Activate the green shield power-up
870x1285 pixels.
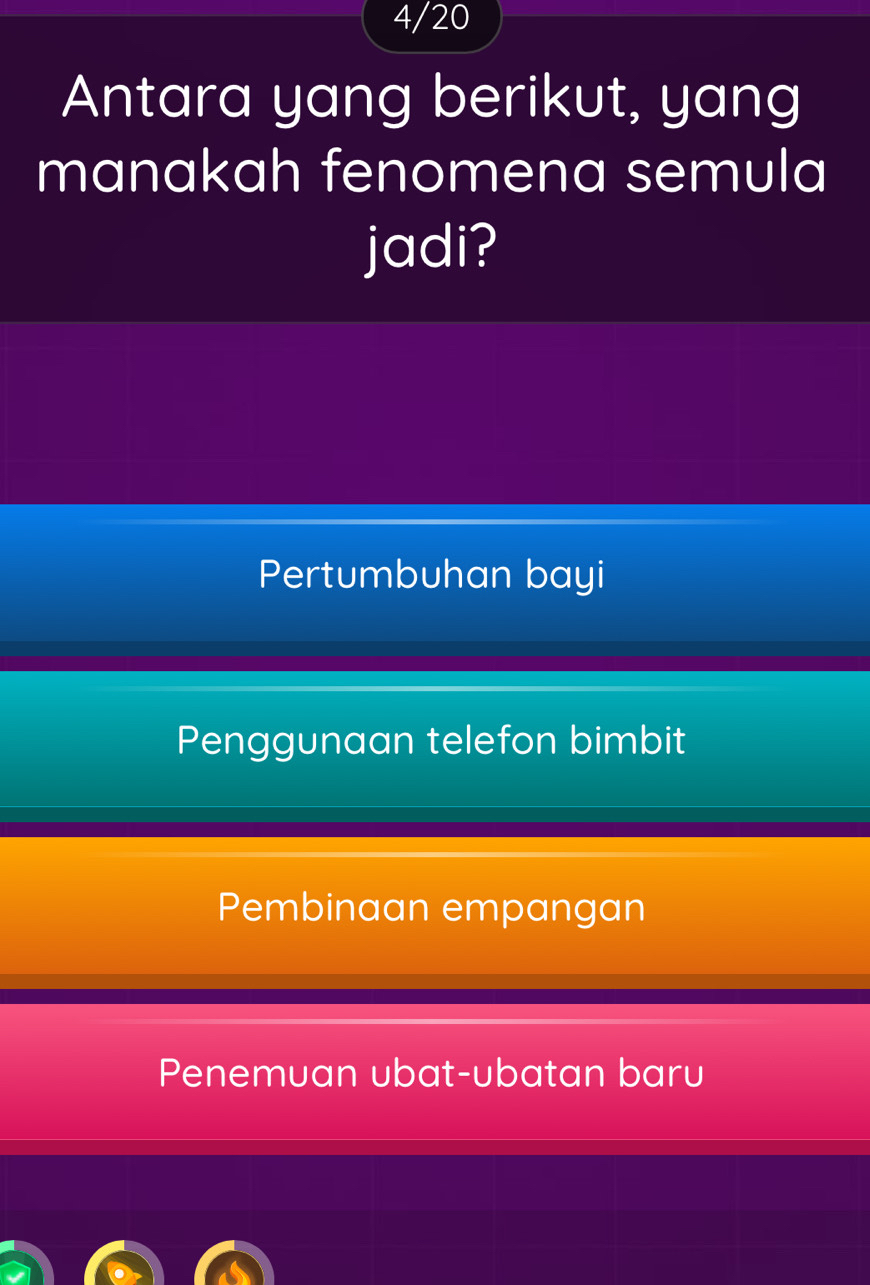point(16,1268)
